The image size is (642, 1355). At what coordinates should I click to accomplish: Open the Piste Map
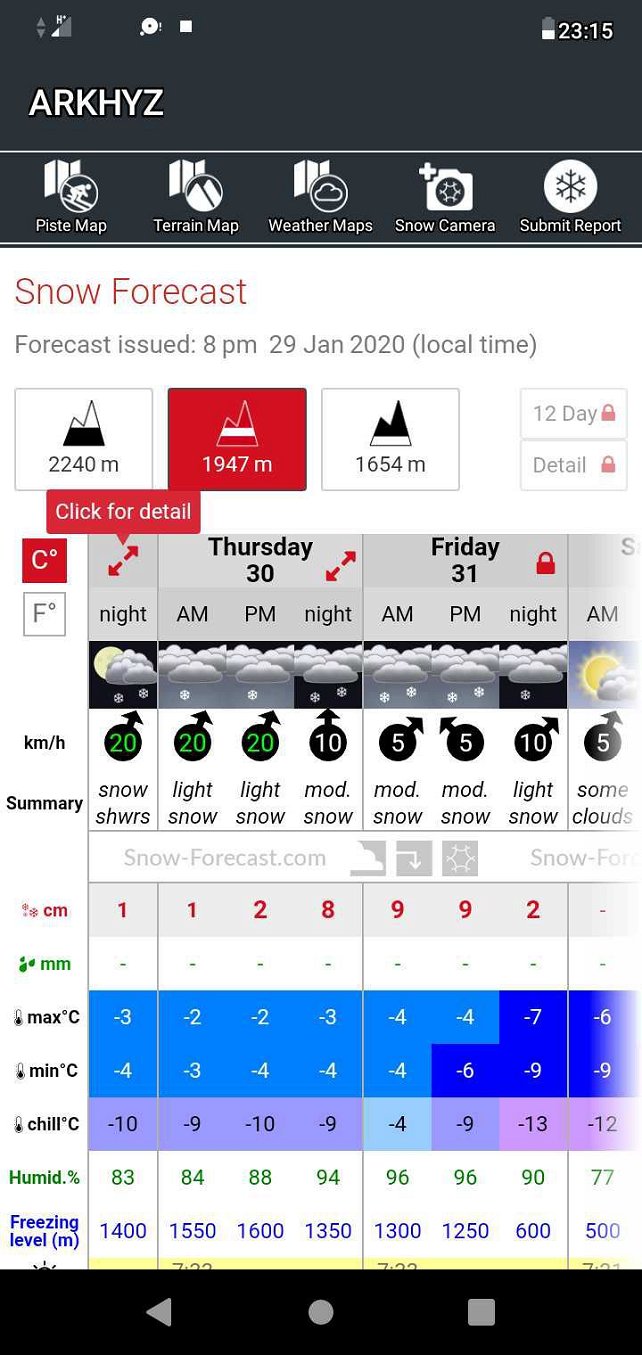coord(71,197)
